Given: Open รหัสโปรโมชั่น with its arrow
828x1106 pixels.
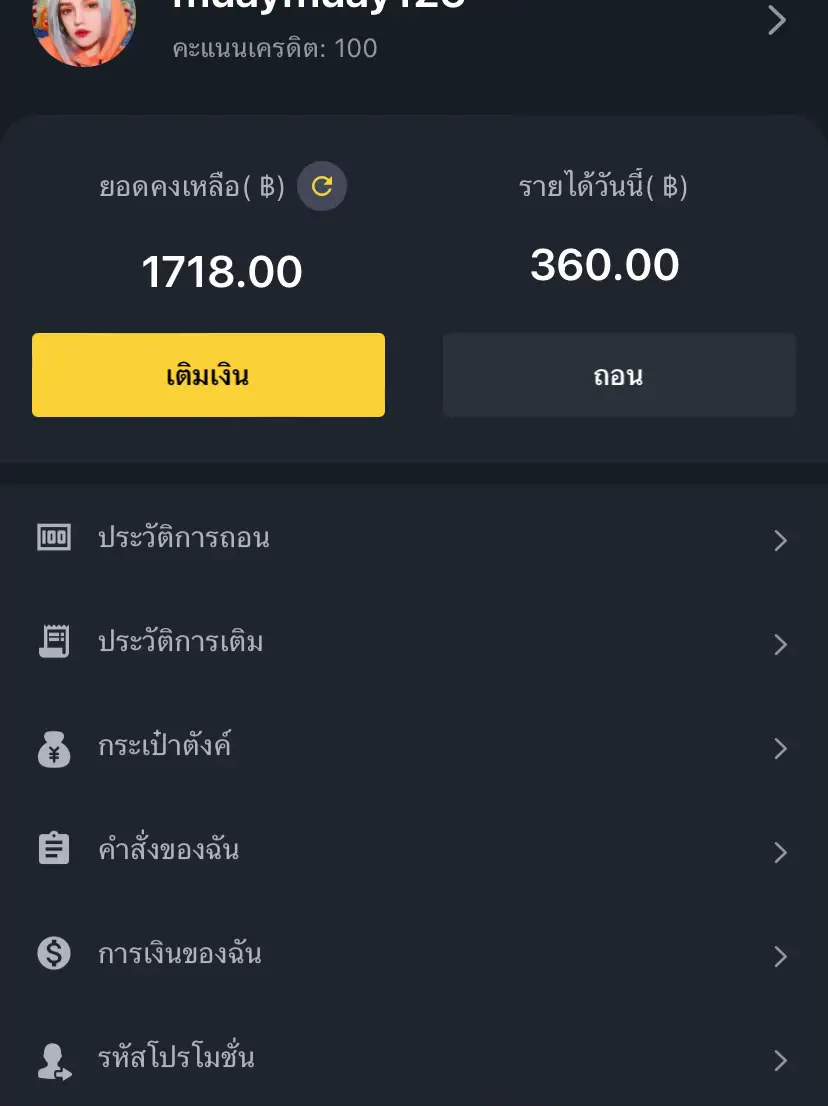Looking at the screenshot, I should [781, 1061].
